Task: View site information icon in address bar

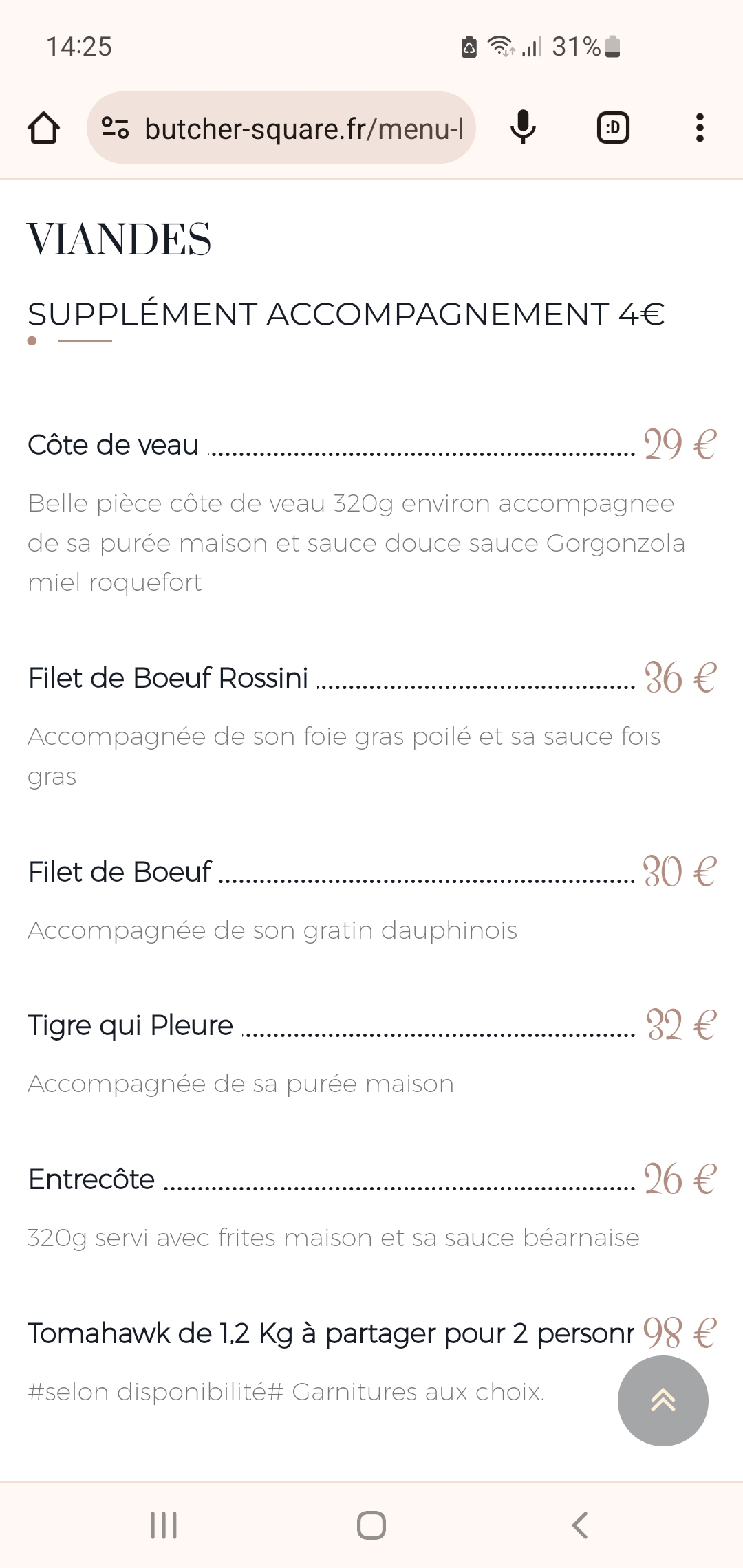Action: click(115, 128)
